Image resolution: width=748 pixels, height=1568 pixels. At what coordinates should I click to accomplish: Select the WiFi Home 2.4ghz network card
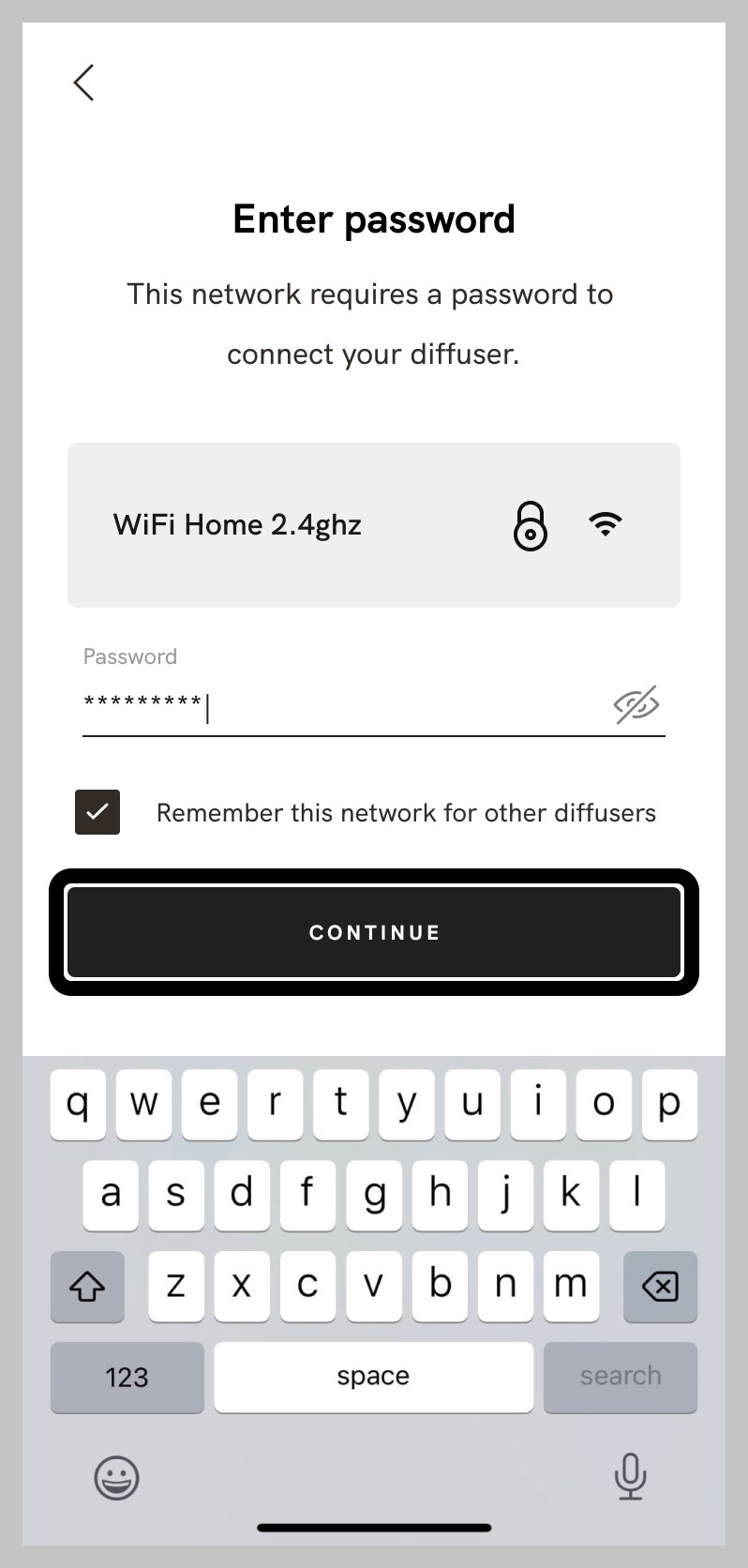pyautogui.click(x=373, y=525)
